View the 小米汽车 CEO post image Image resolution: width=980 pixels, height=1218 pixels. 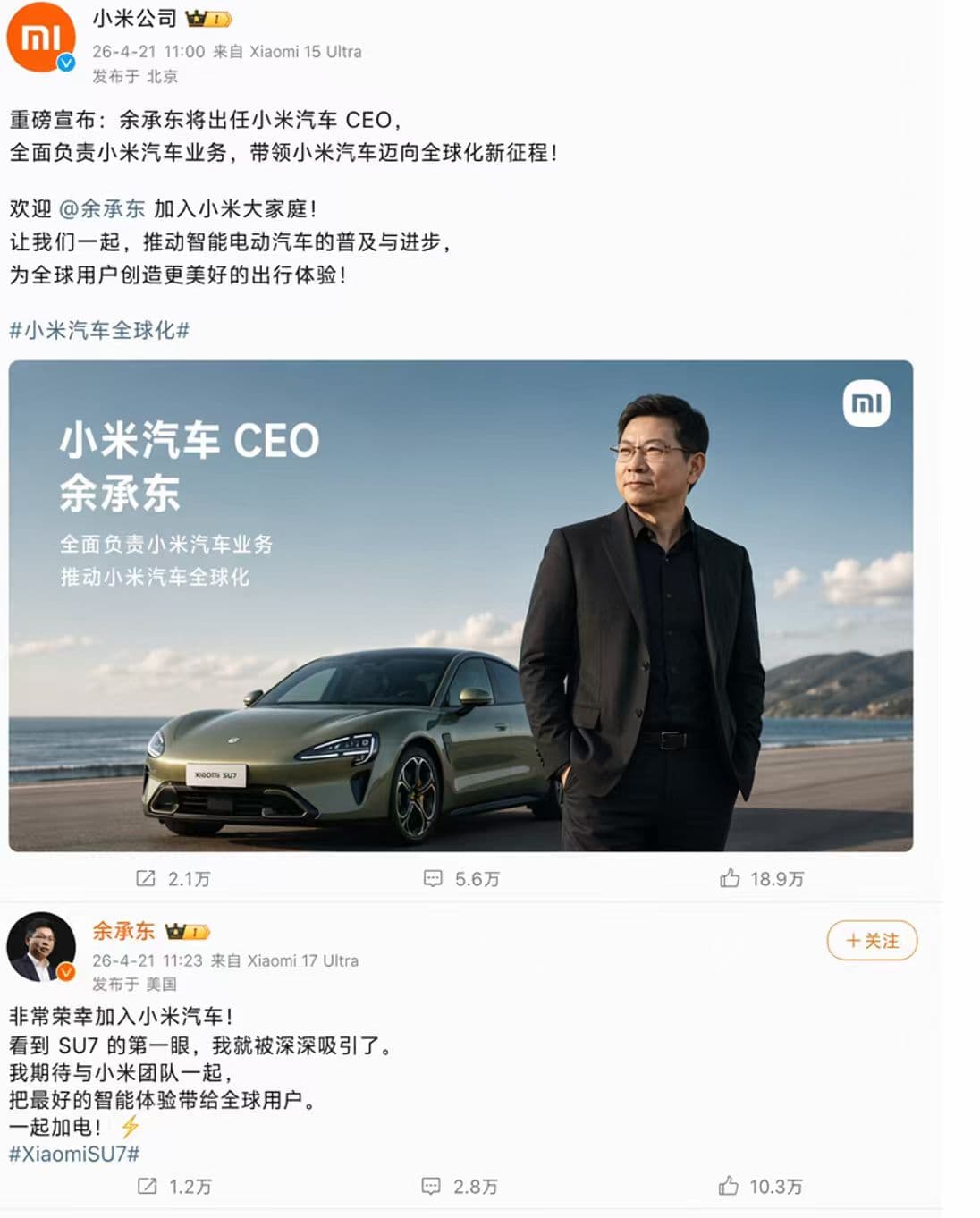pos(460,605)
